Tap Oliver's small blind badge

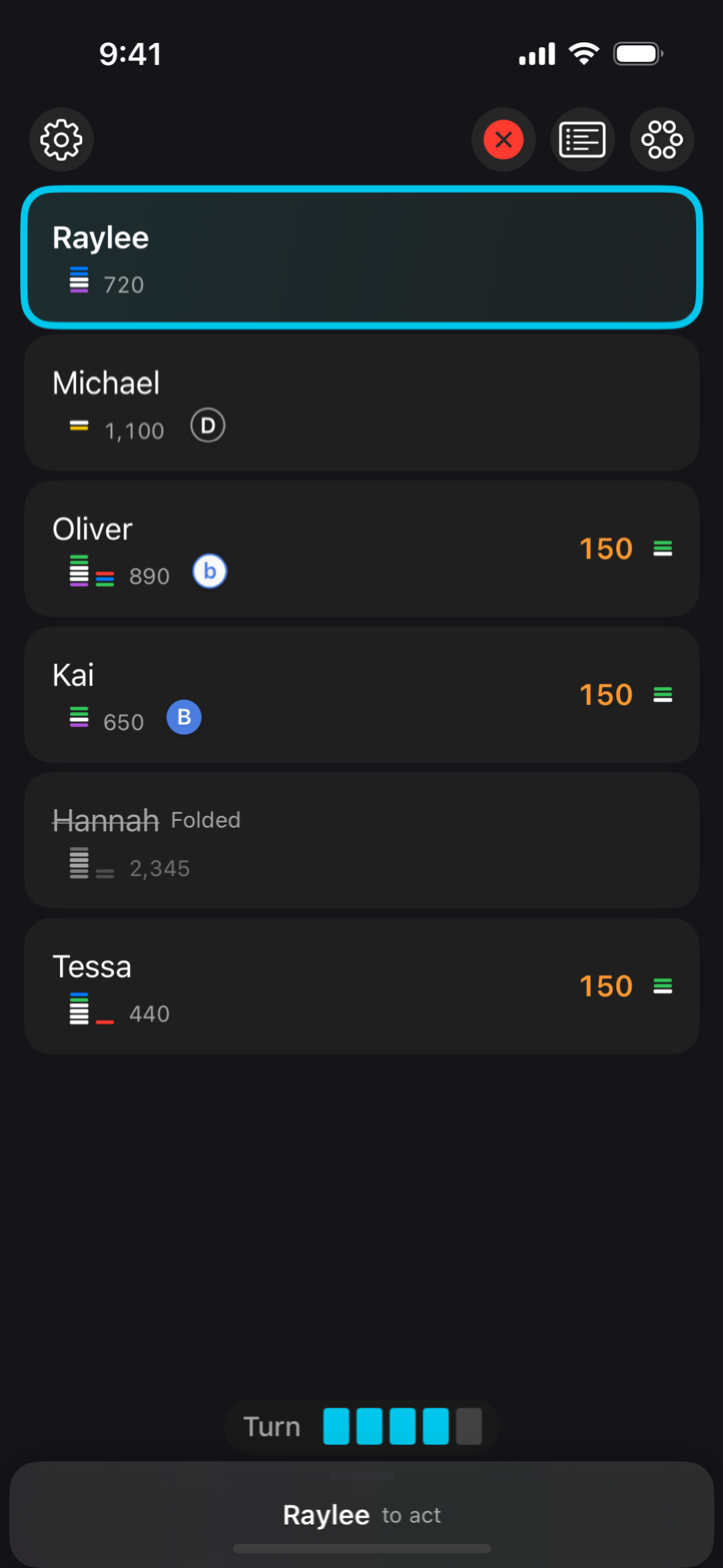click(x=210, y=571)
